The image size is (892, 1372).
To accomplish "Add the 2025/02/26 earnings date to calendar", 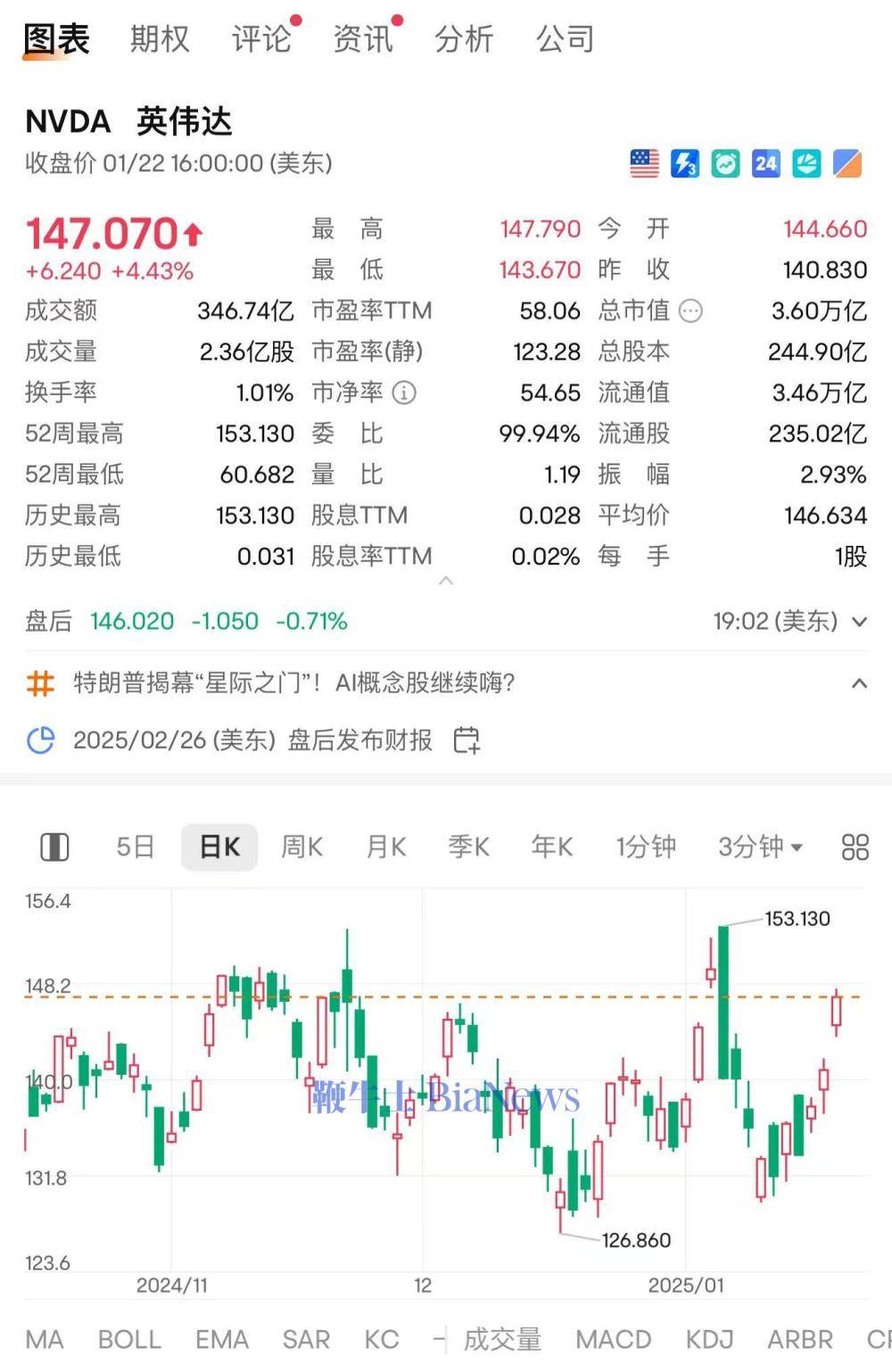I will click(x=467, y=740).
